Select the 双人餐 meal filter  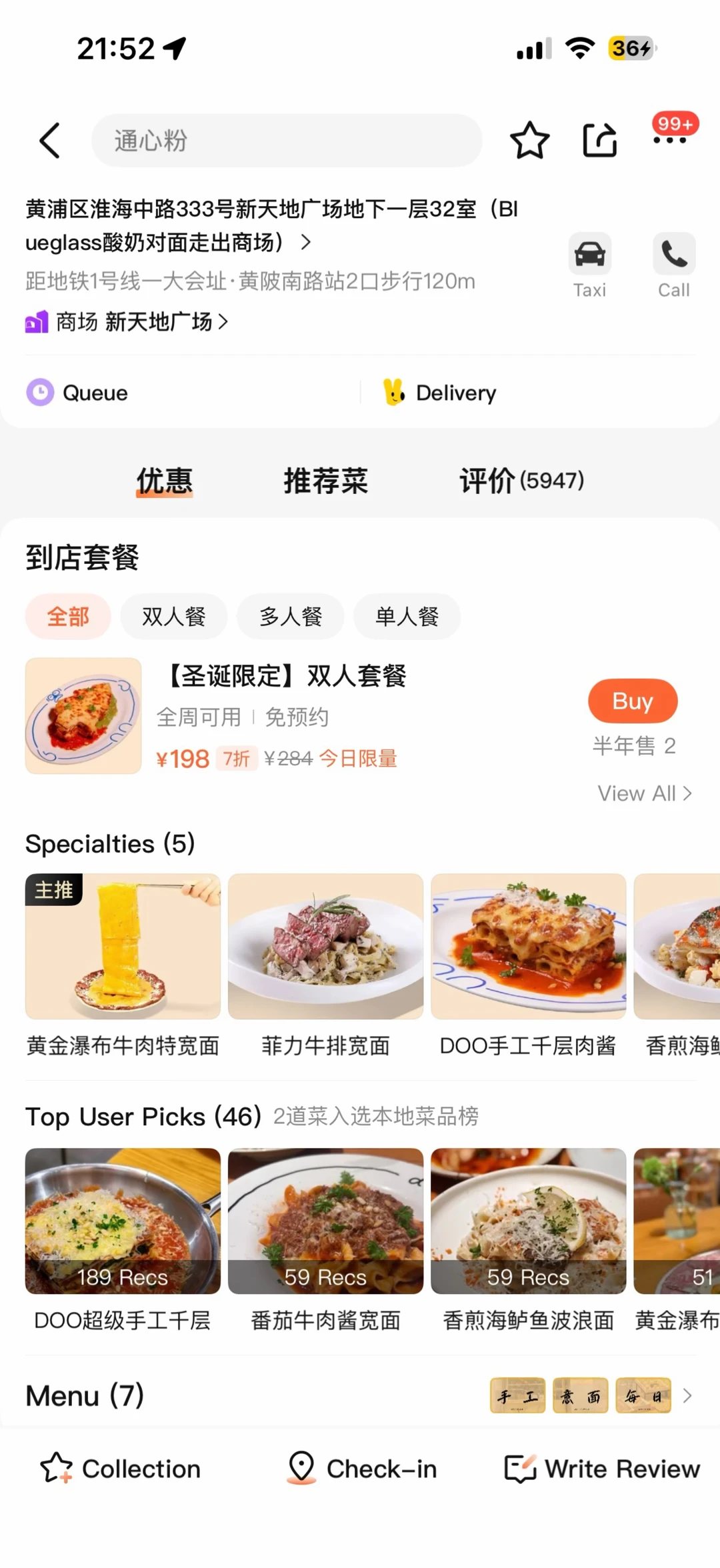pyautogui.click(x=173, y=617)
